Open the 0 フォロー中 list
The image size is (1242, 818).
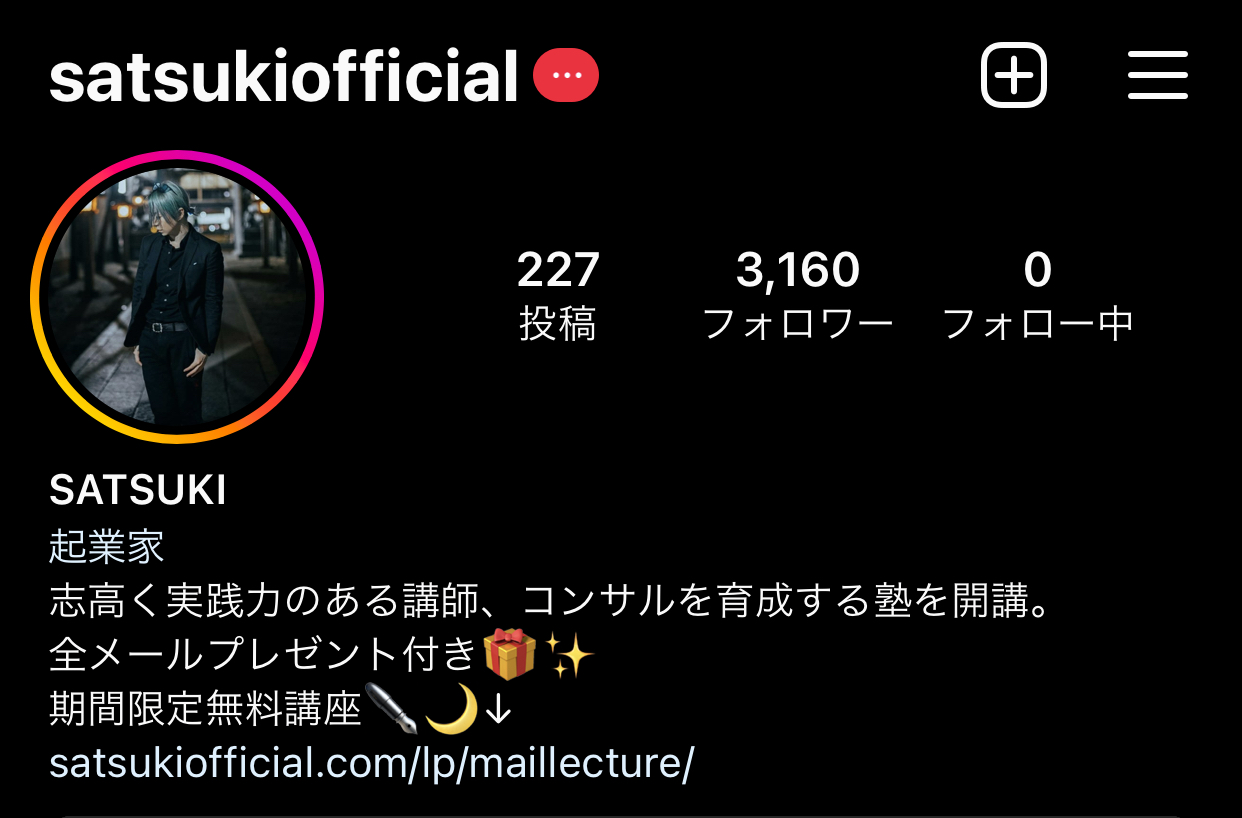pos(1037,296)
